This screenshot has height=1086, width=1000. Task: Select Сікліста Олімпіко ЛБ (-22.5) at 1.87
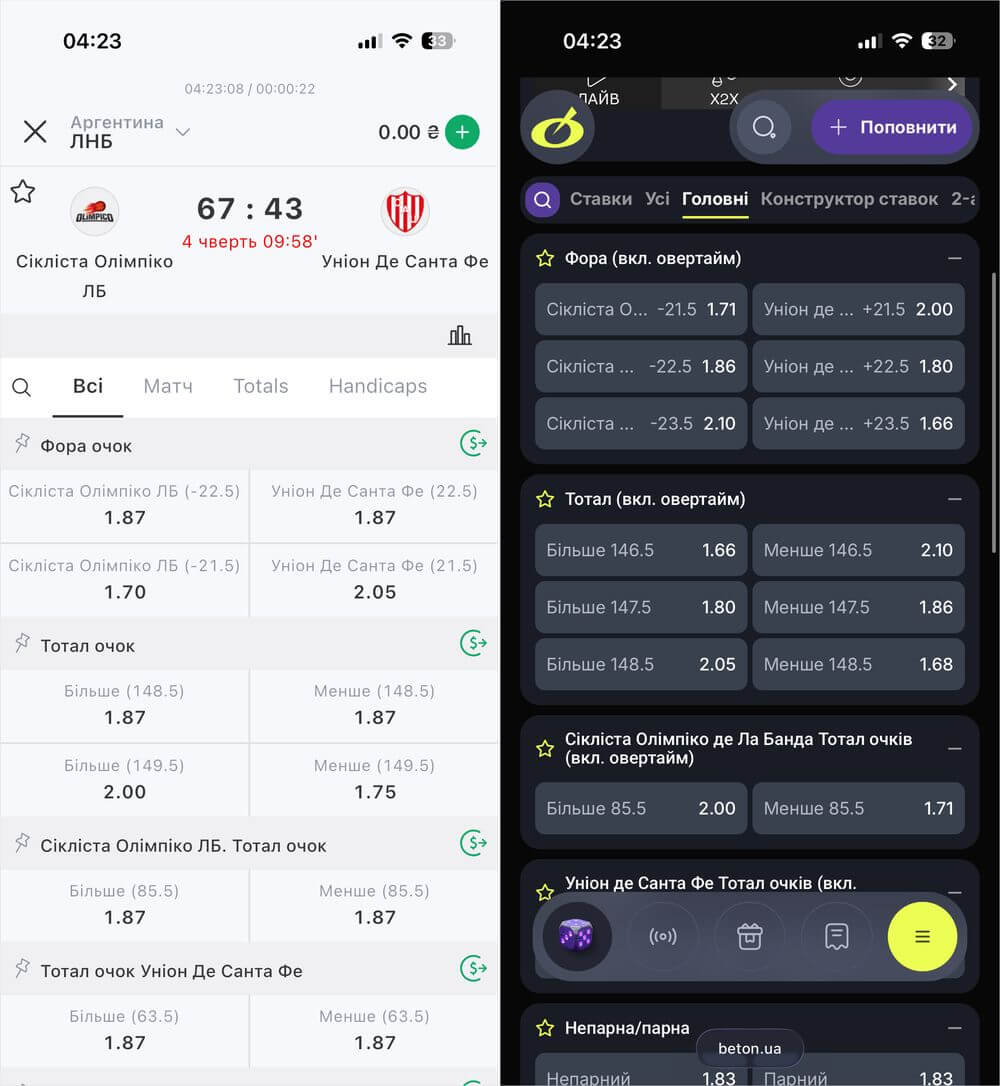(125, 505)
